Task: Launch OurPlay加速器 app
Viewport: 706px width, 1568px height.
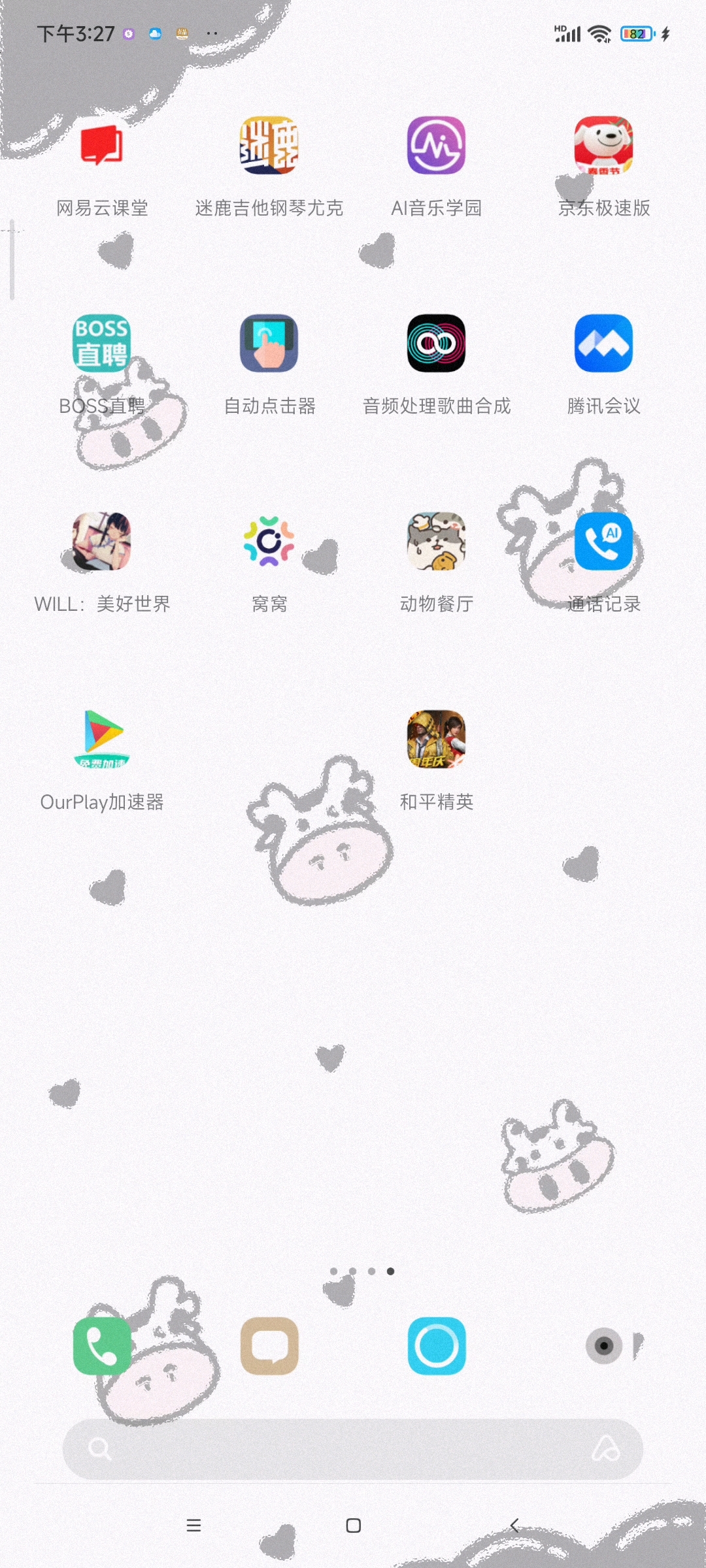Action: (101, 740)
